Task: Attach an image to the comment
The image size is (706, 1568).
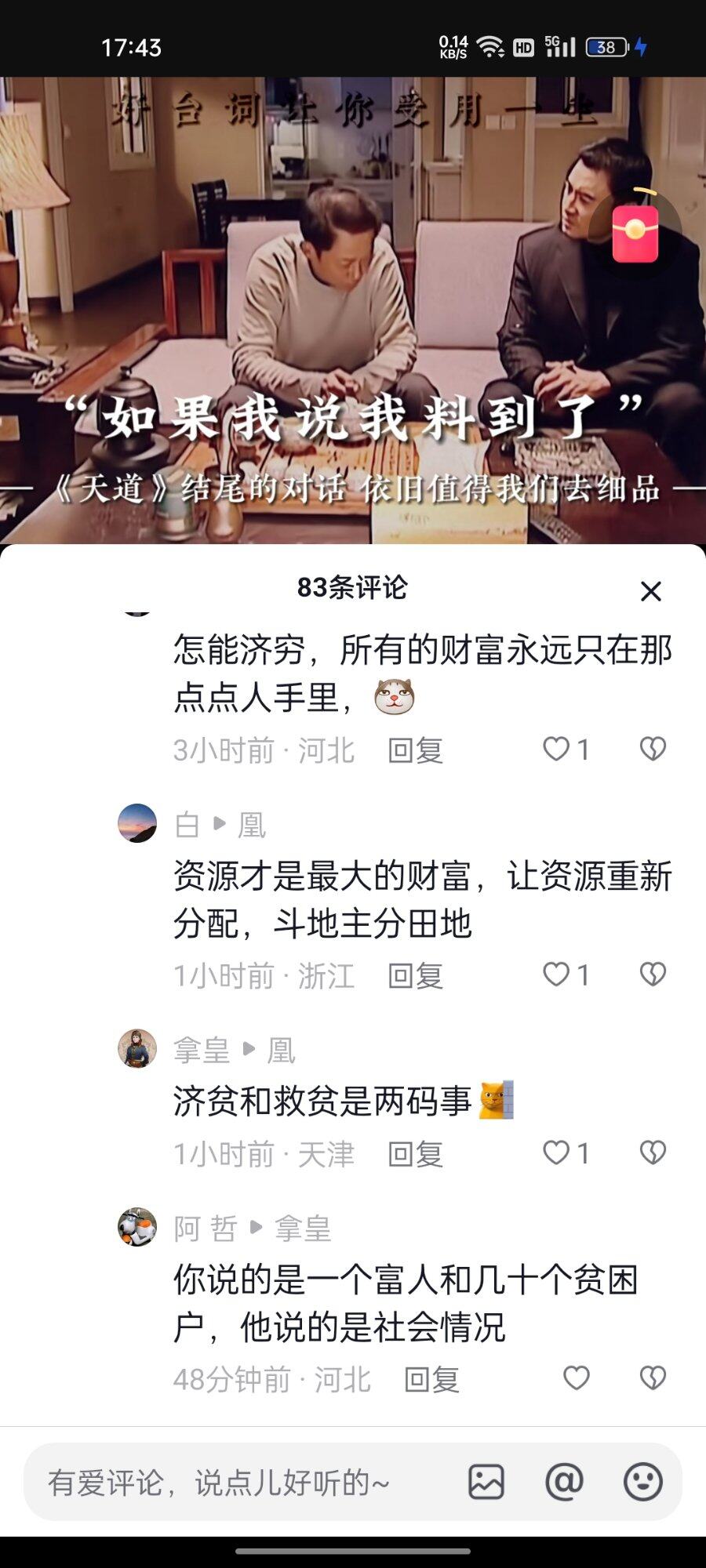Action: (x=486, y=1483)
